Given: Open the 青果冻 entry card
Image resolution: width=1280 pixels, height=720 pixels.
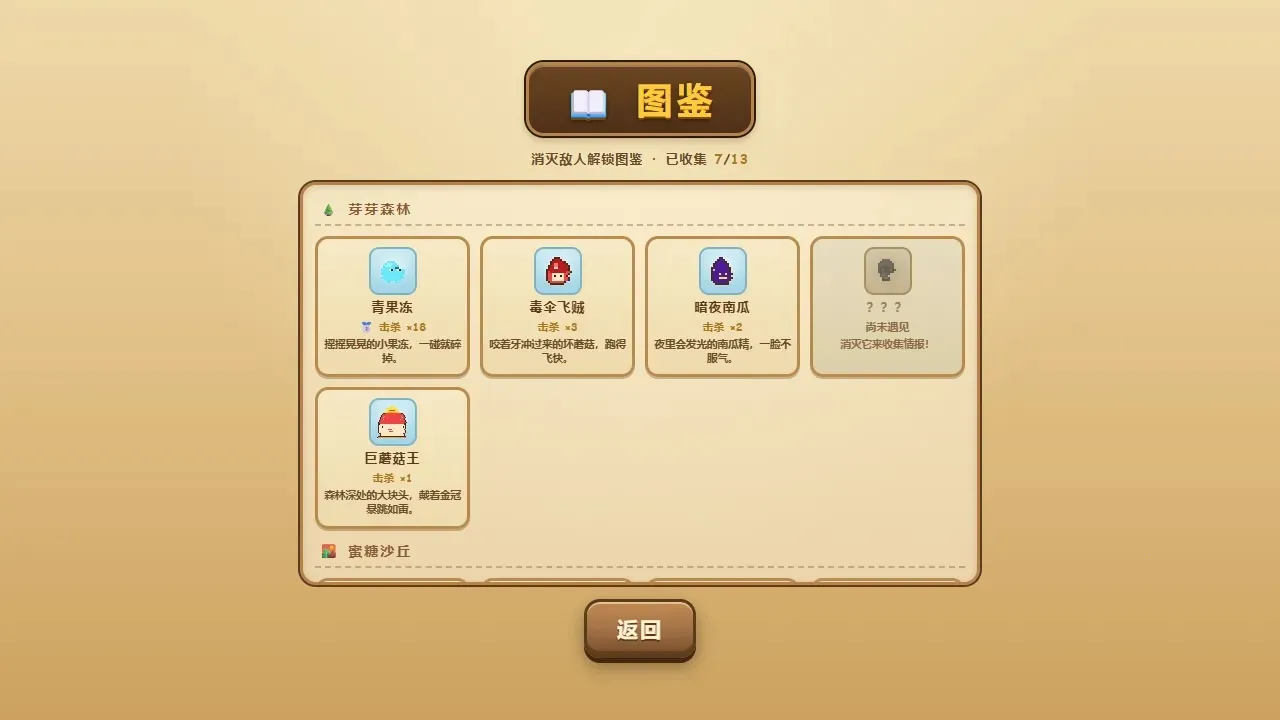Looking at the screenshot, I should [x=392, y=306].
